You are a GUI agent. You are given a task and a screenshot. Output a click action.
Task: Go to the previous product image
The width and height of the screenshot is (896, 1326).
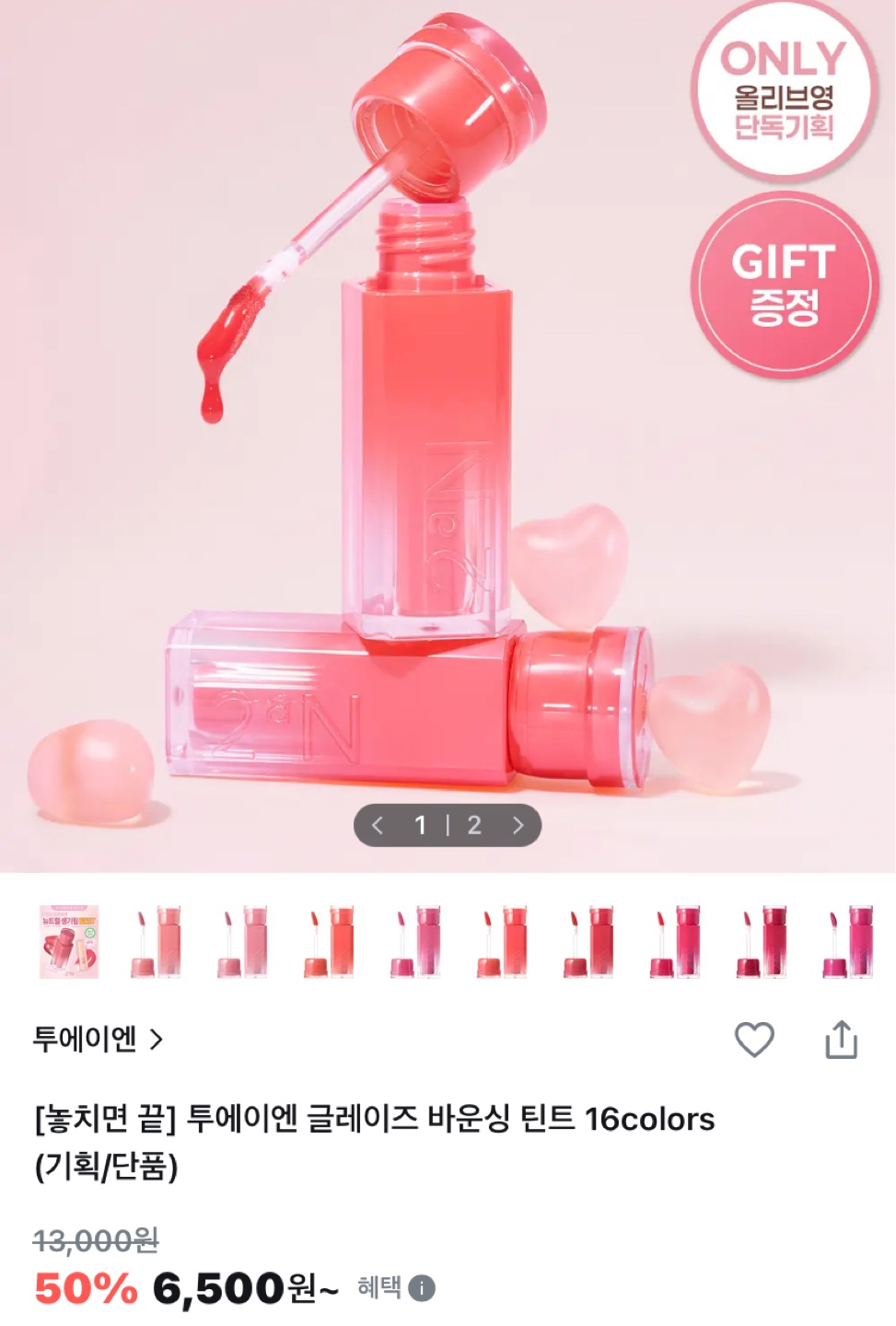(378, 825)
